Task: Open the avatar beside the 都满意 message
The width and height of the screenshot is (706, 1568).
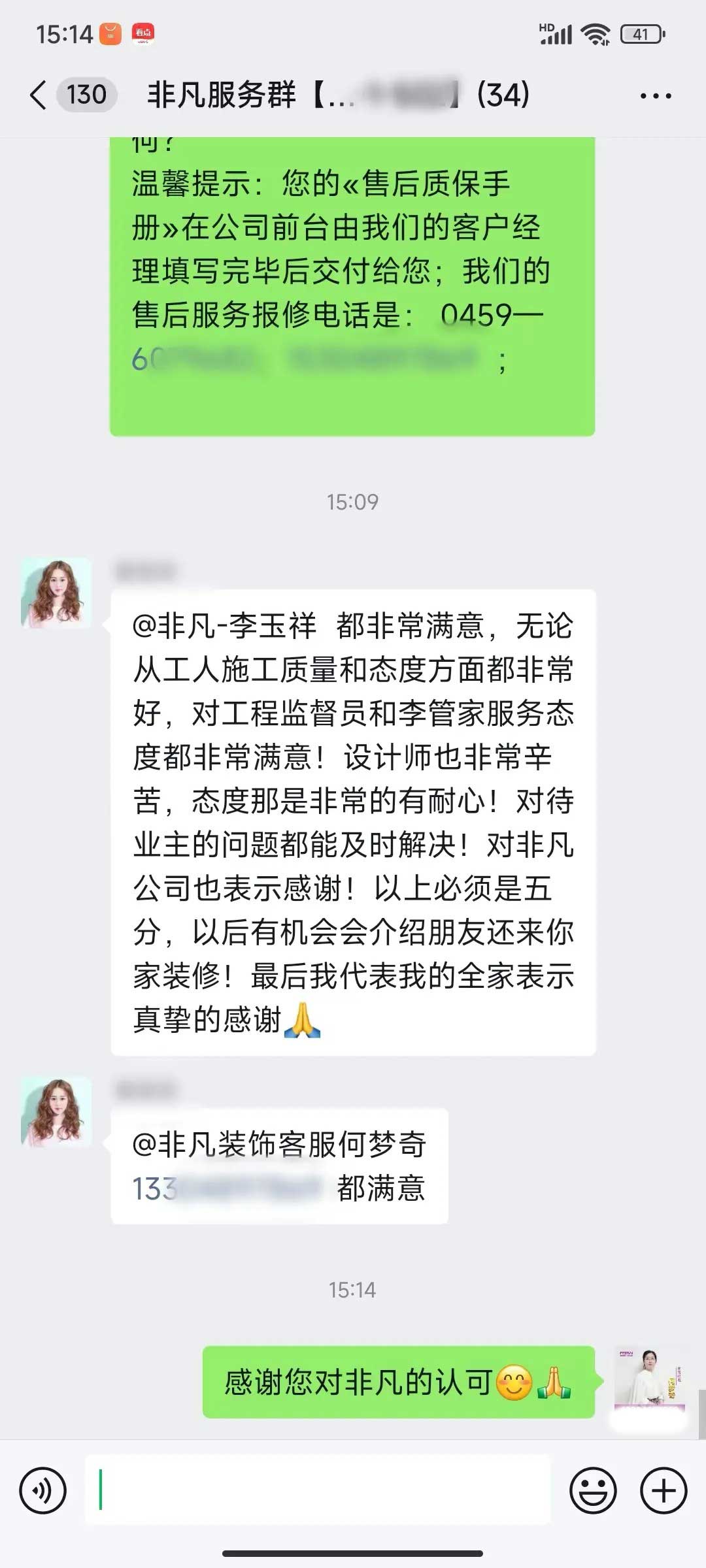Action: (56, 1112)
